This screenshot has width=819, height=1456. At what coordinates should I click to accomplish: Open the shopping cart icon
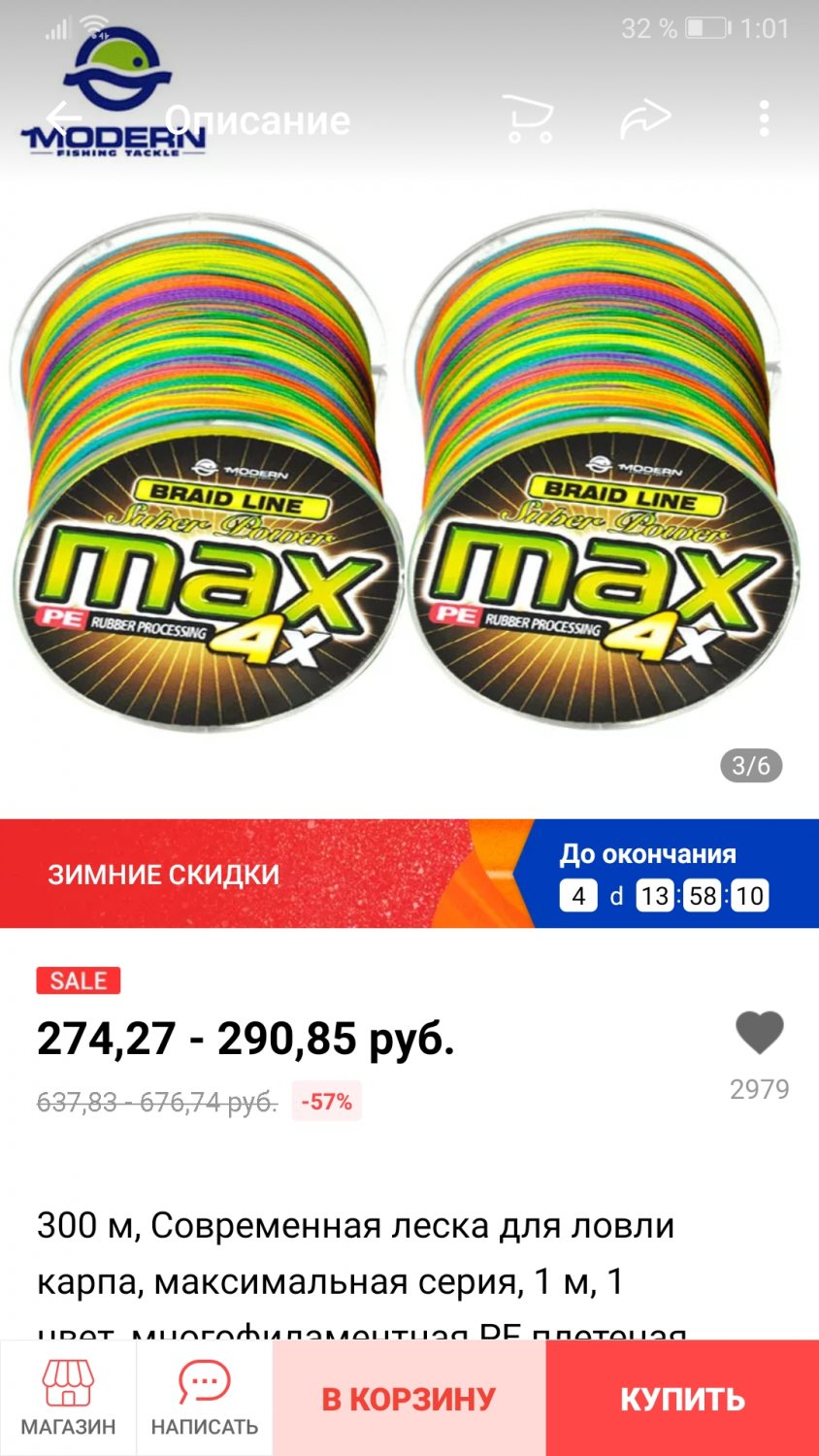[529, 119]
